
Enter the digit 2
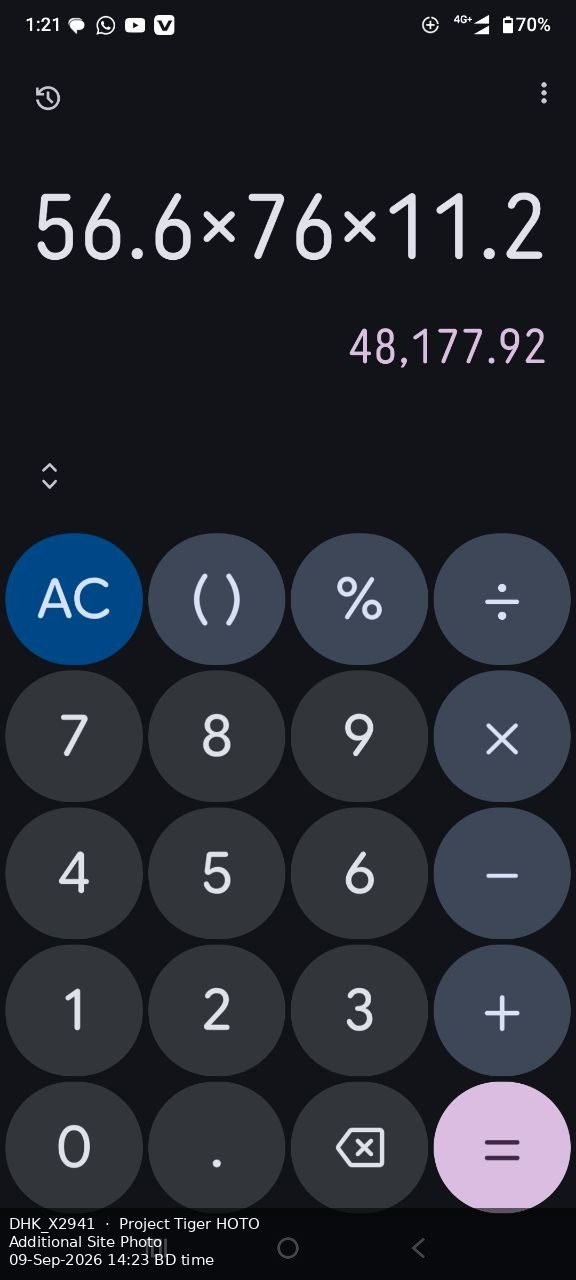point(217,1011)
